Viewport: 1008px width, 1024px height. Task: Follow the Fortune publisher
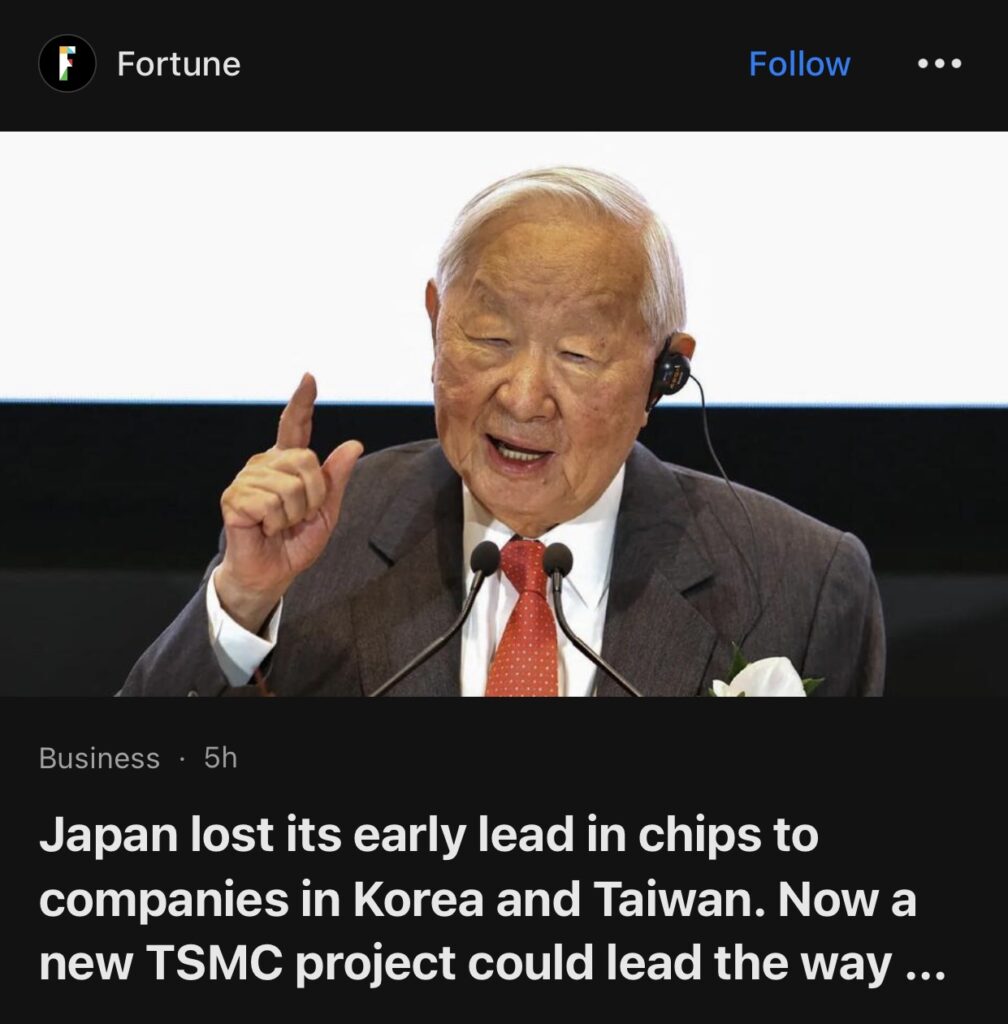(x=799, y=64)
